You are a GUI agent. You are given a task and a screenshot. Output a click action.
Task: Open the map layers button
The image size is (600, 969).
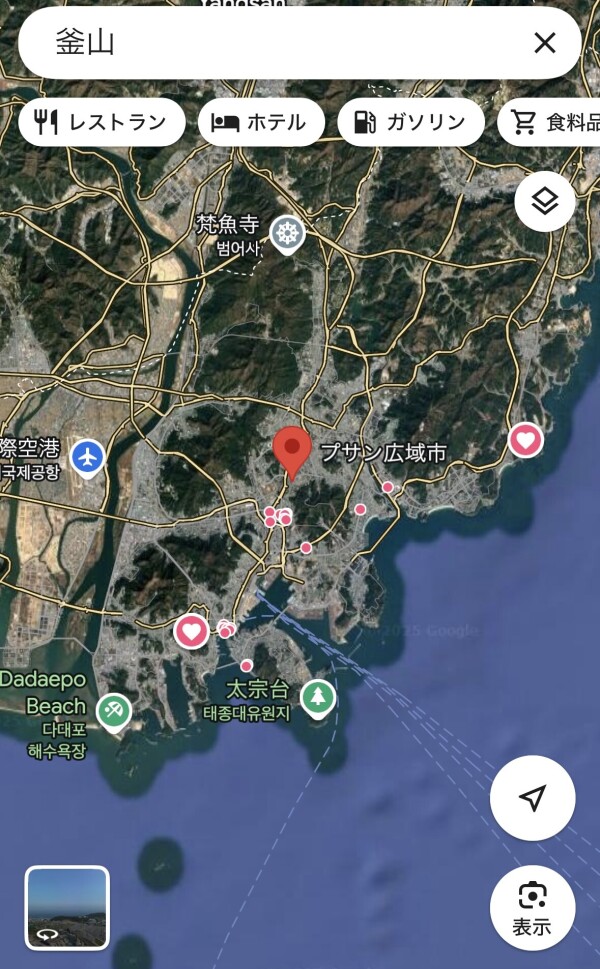[544, 202]
